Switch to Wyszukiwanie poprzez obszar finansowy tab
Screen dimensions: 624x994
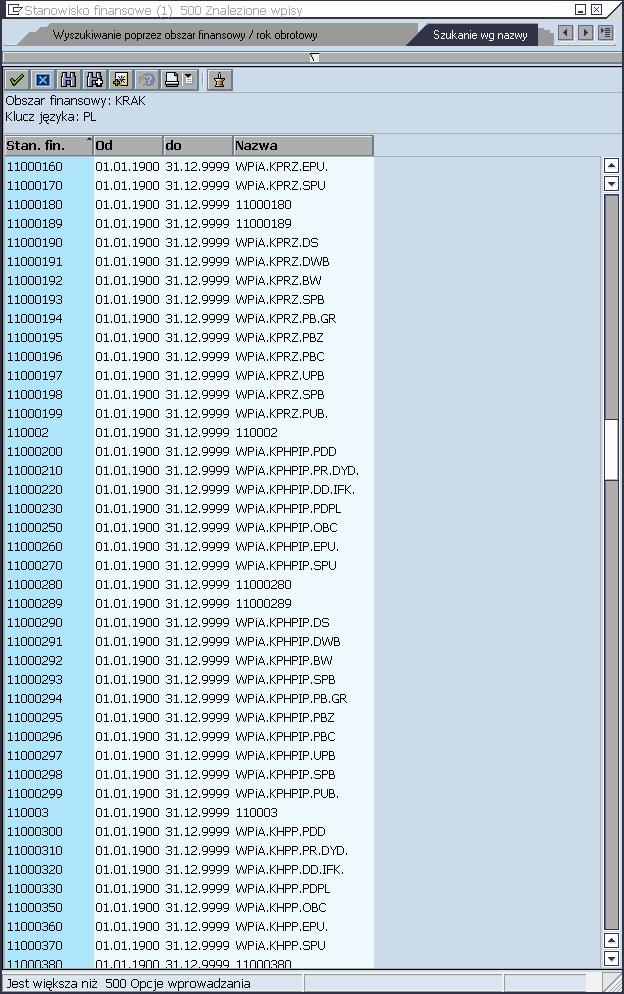[x=185, y=35]
